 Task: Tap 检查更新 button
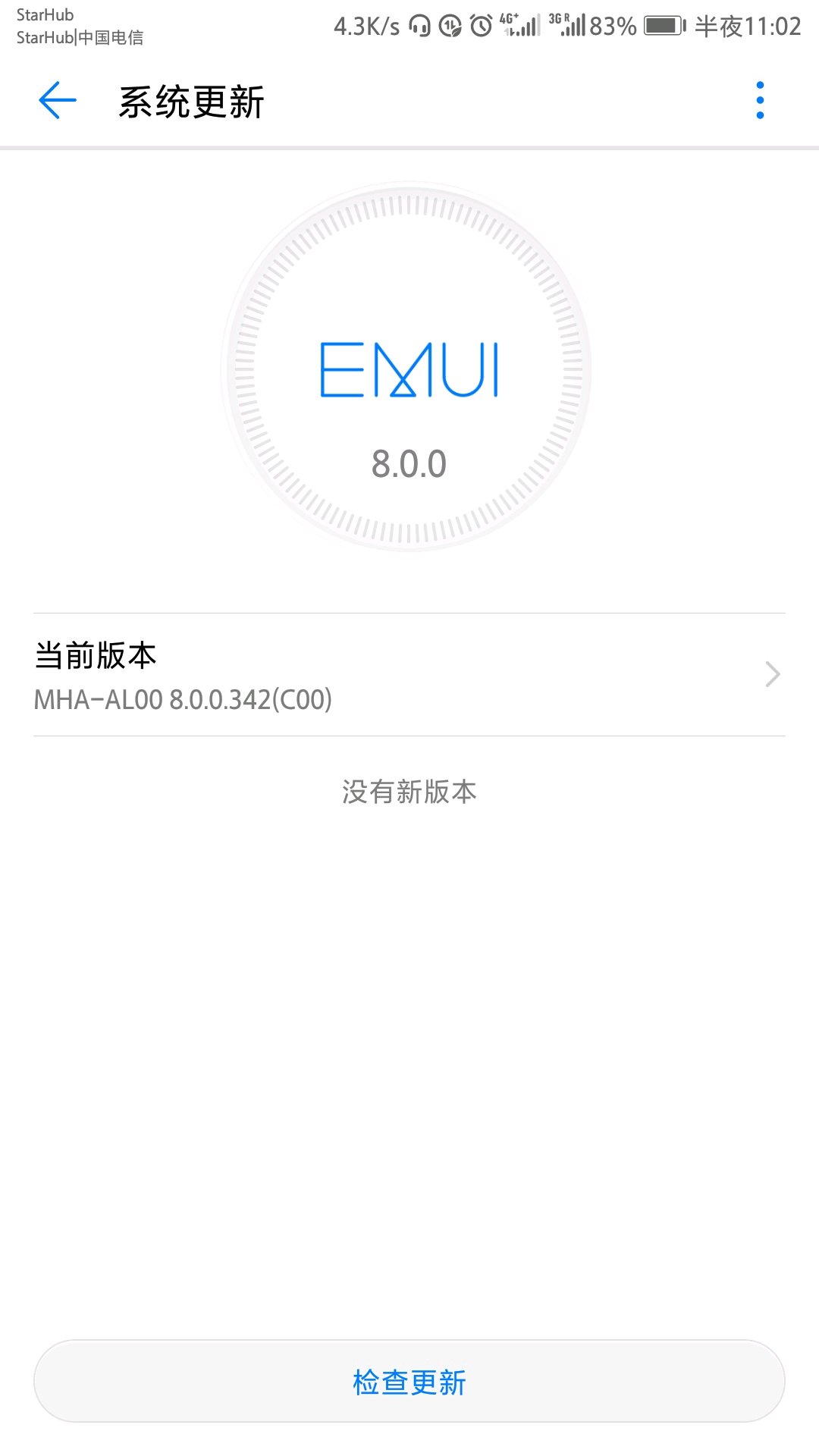coord(409,1382)
